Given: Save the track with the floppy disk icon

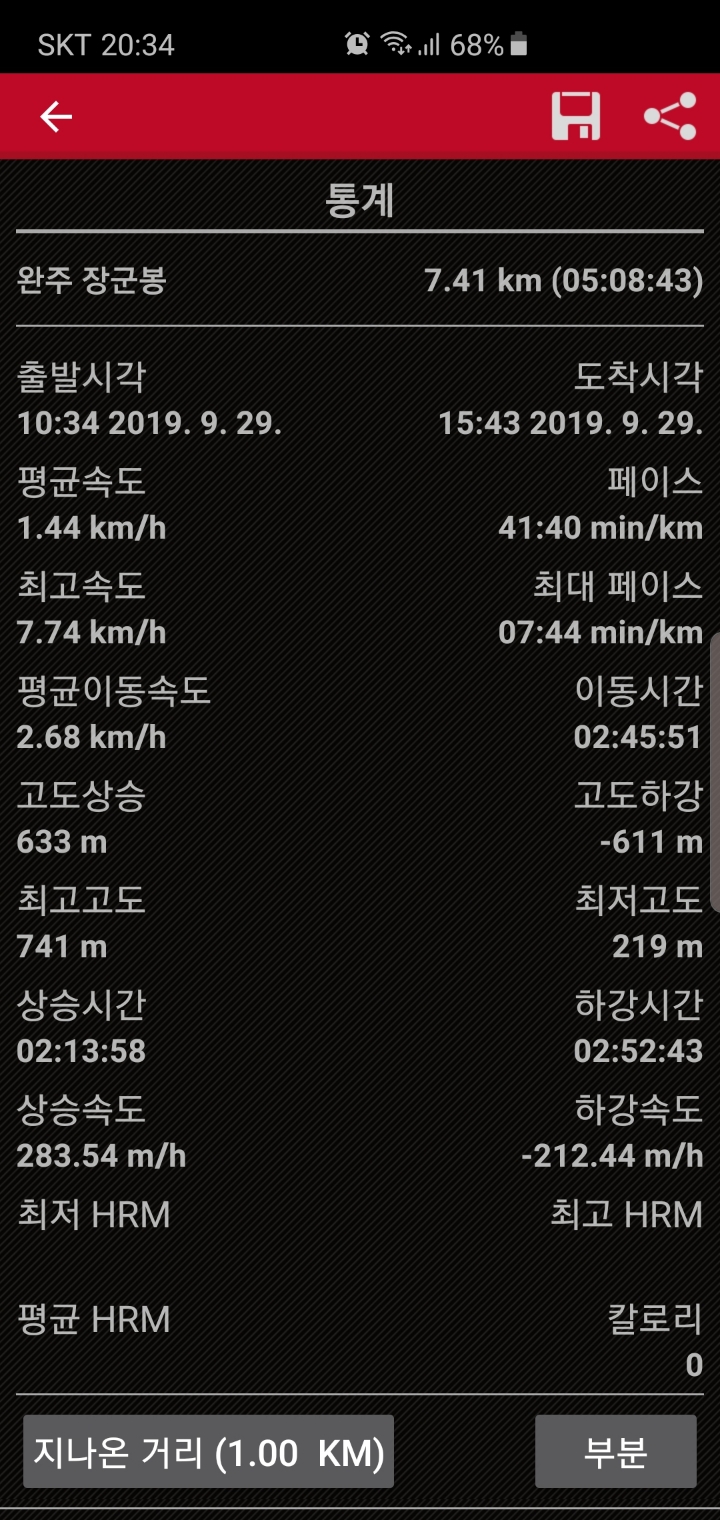Looking at the screenshot, I should (x=577, y=116).
